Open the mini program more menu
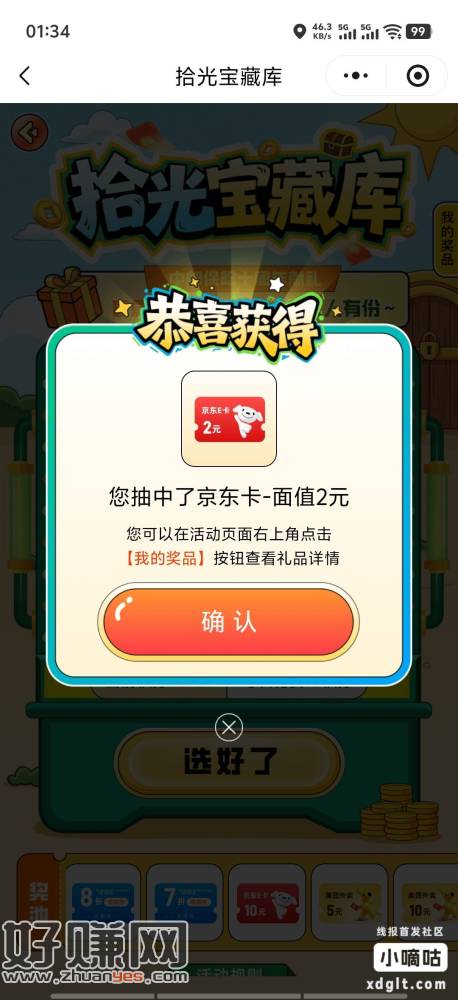458x1000 pixels. [x=356, y=76]
